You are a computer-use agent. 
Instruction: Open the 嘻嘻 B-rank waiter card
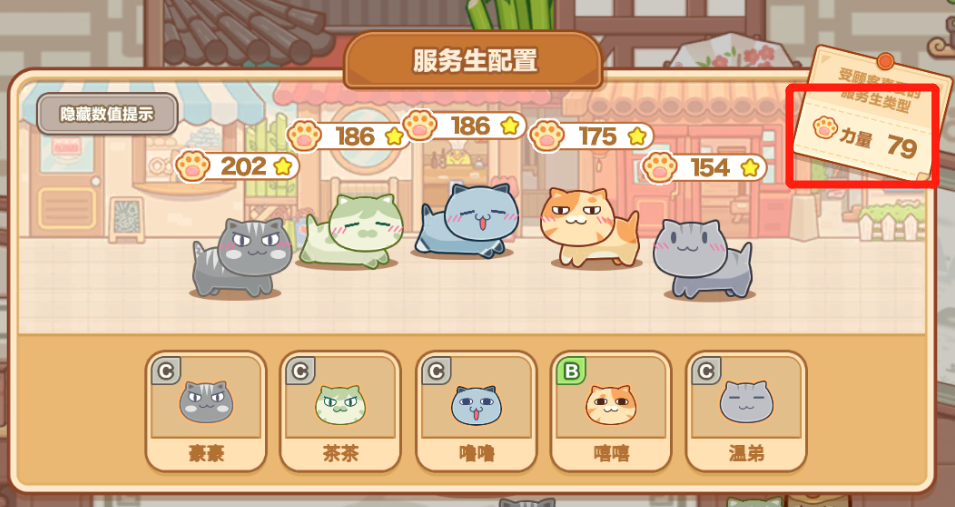pos(611,409)
